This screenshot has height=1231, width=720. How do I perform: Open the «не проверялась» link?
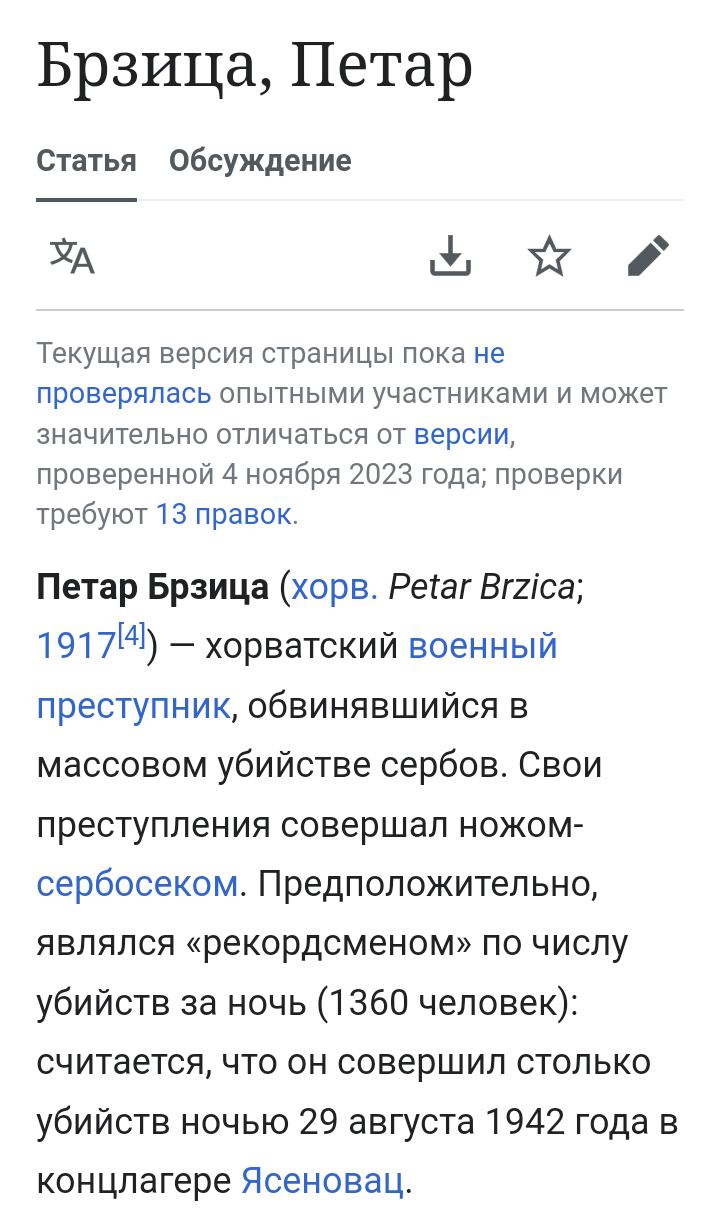[x=123, y=393]
